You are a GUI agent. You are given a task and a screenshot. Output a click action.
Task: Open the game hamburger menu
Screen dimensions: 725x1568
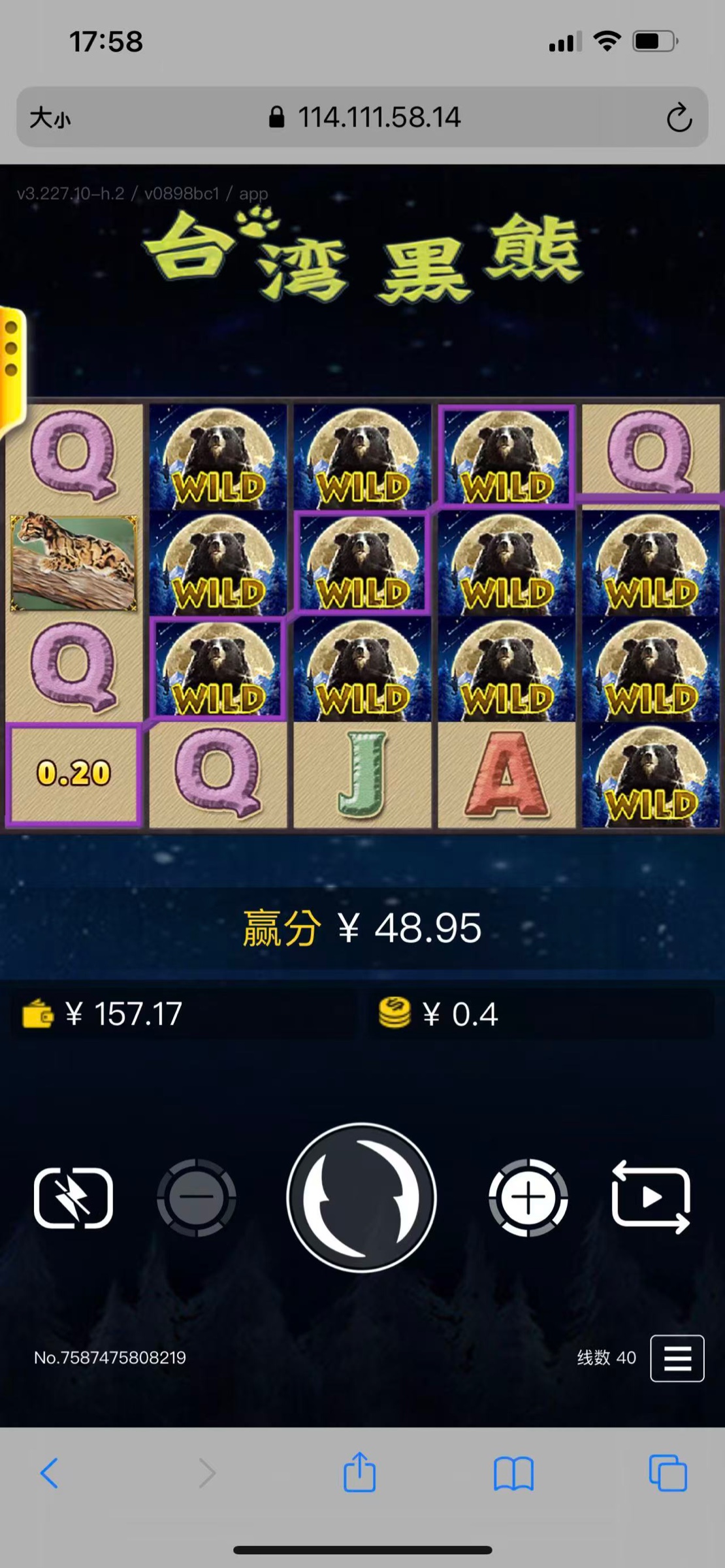point(677,1358)
